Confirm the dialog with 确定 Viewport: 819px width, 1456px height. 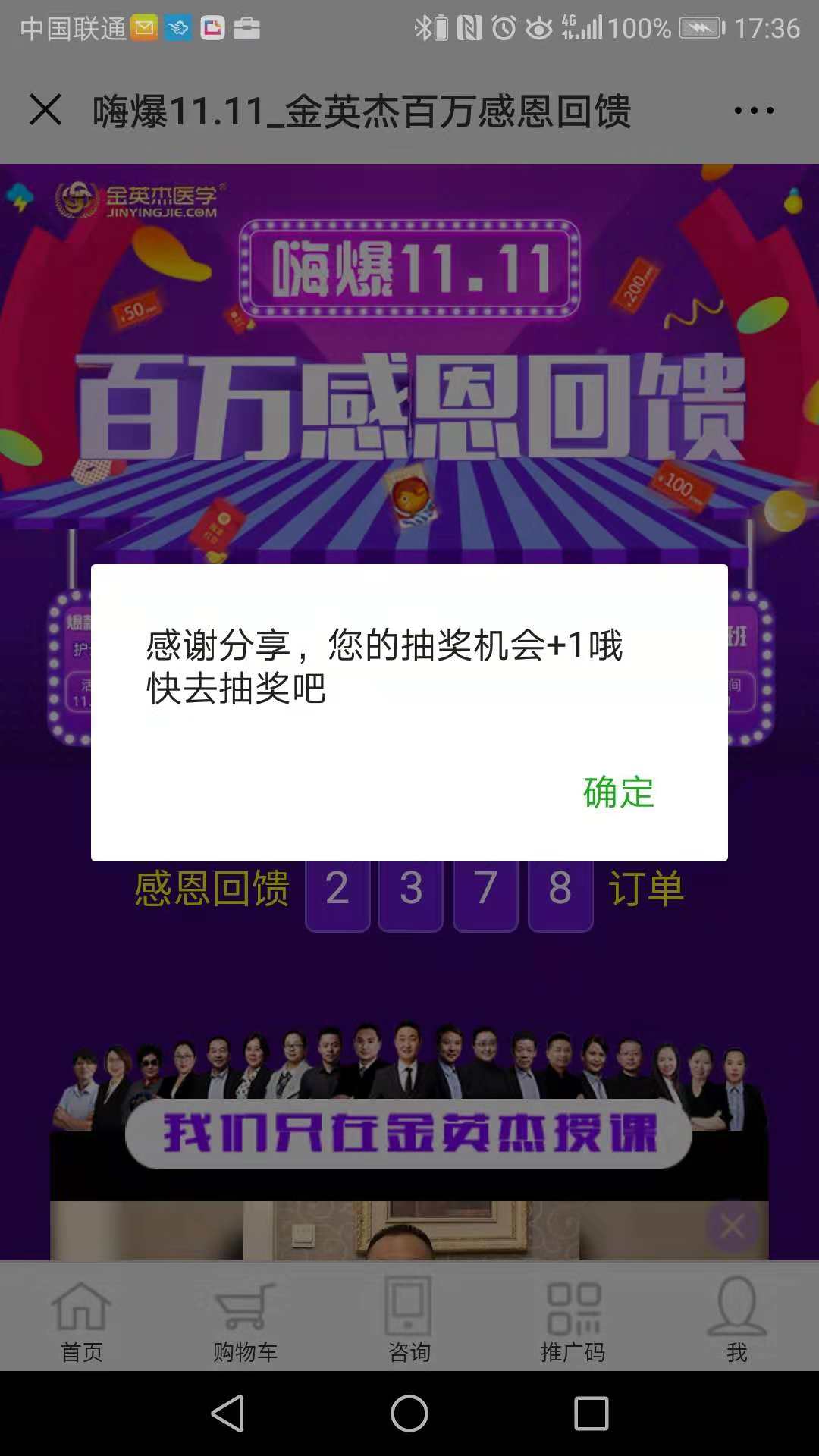[x=618, y=792]
